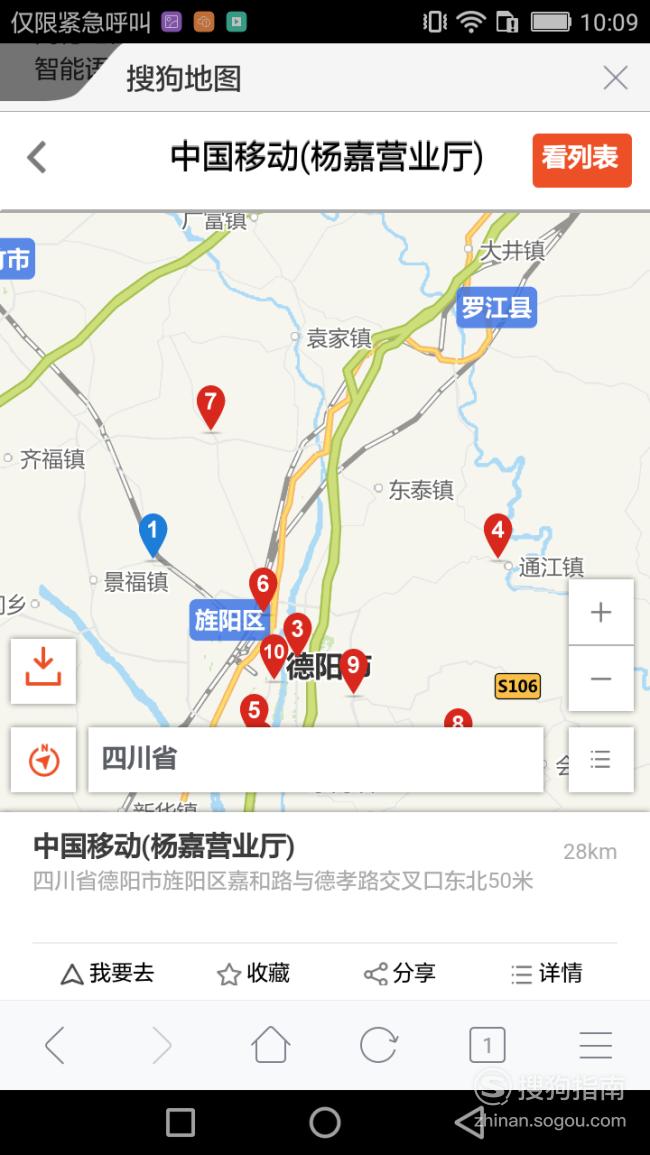Open 详情 for the store
The height and width of the screenshot is (1155, 650).
(546, 973)
